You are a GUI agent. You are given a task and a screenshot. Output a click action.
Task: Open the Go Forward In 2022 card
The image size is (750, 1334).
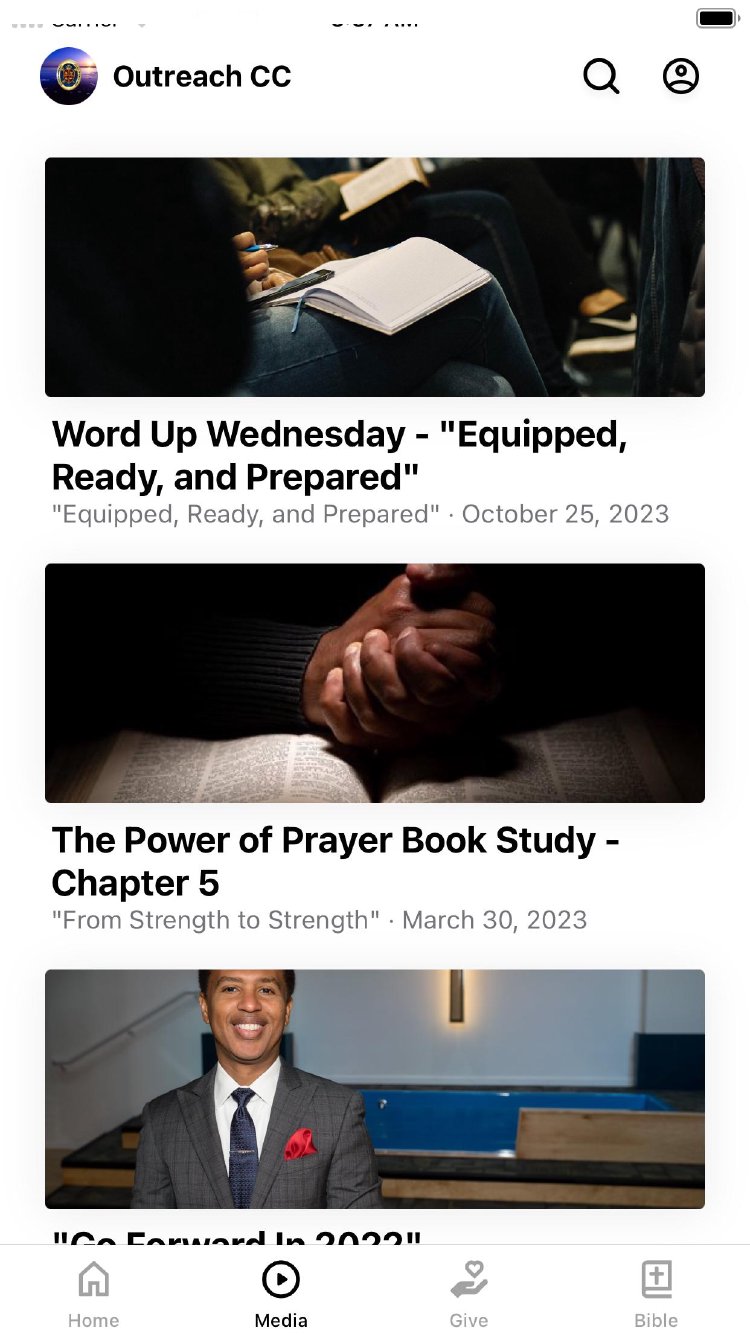tap(375, 1088)
